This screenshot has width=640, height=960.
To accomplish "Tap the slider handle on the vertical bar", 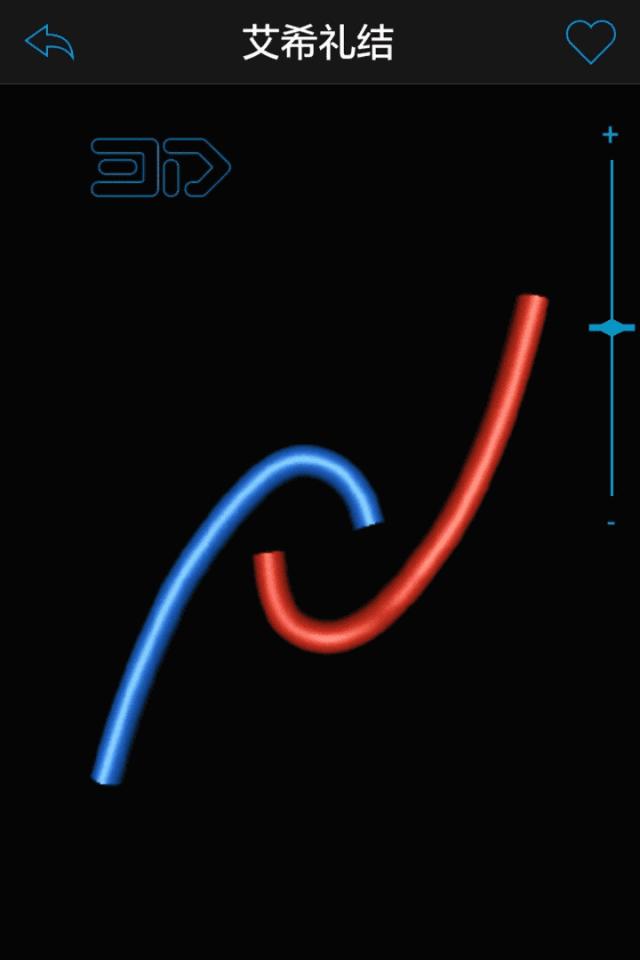I will pos(611,327).
